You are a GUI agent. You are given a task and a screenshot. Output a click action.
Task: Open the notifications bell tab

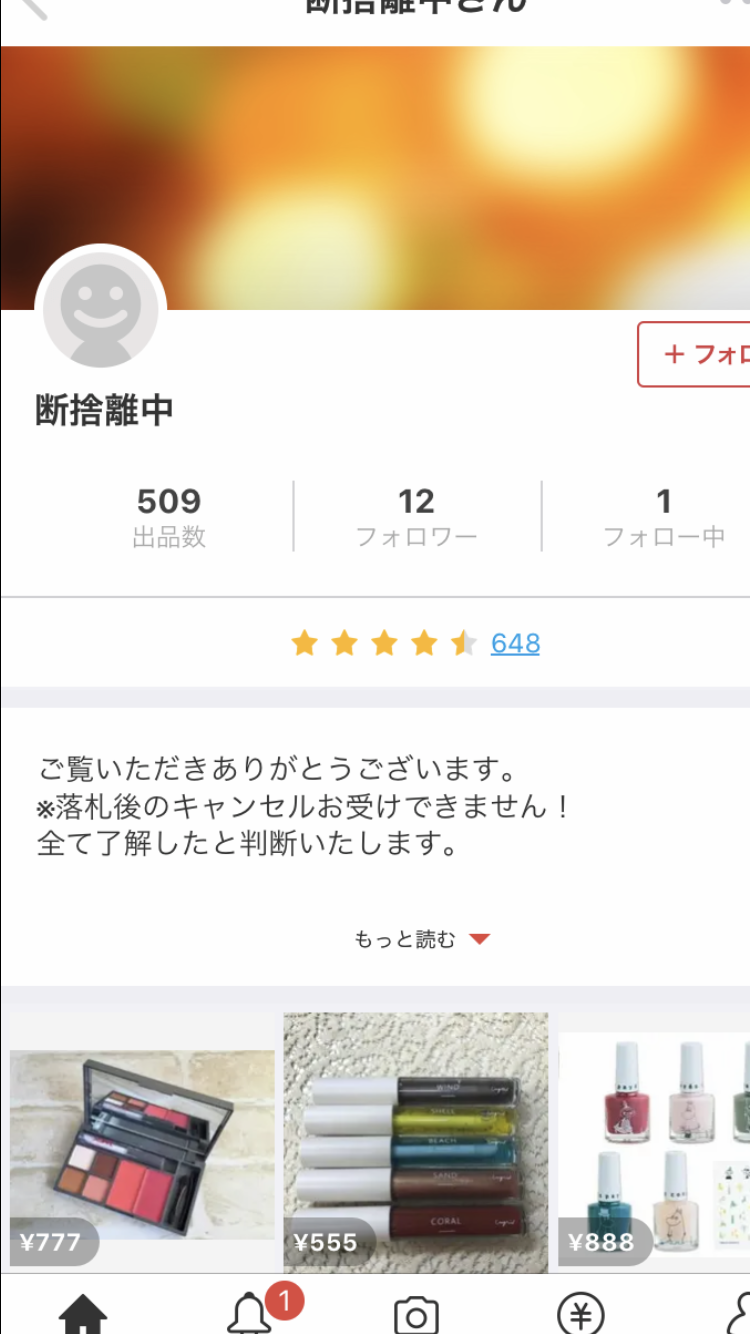(x=249, y=1313)
